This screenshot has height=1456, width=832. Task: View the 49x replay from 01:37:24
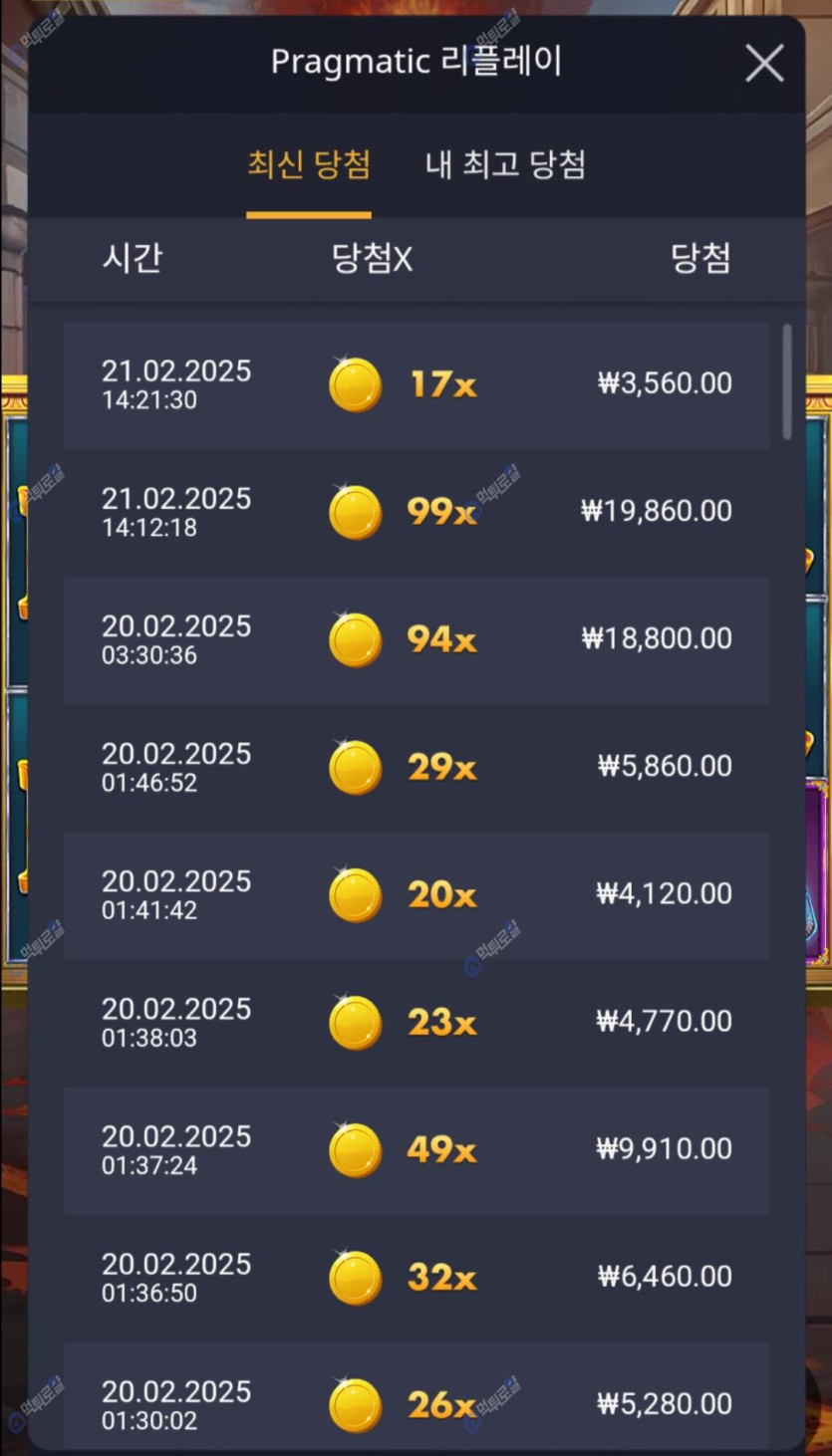point(416,1149)
